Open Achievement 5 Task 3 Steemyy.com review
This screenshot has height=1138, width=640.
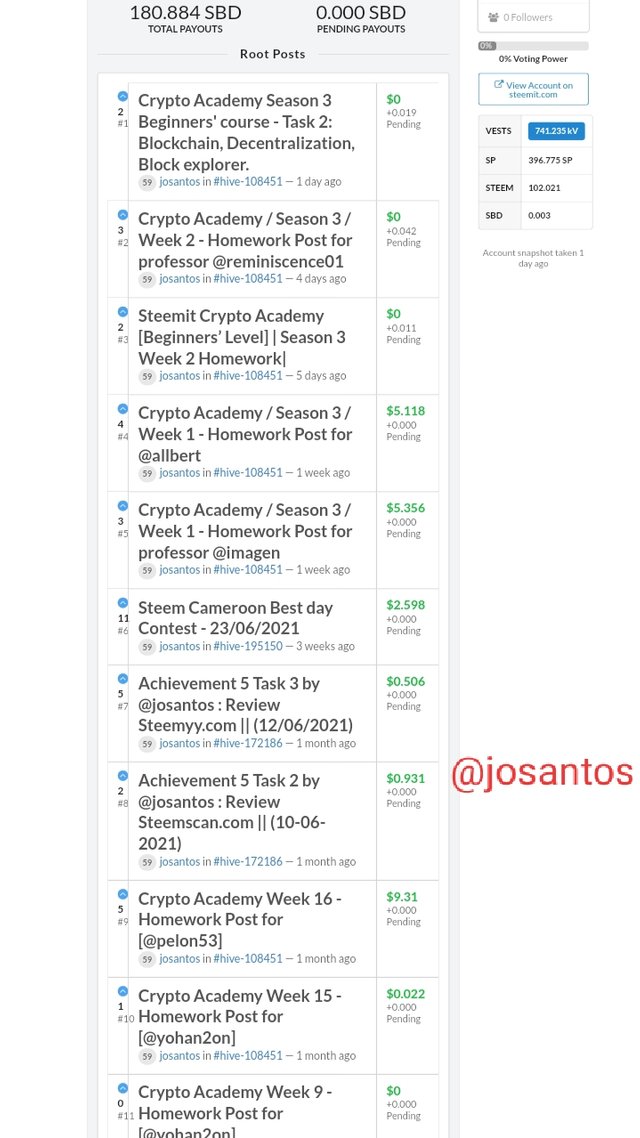coord(245,704)
